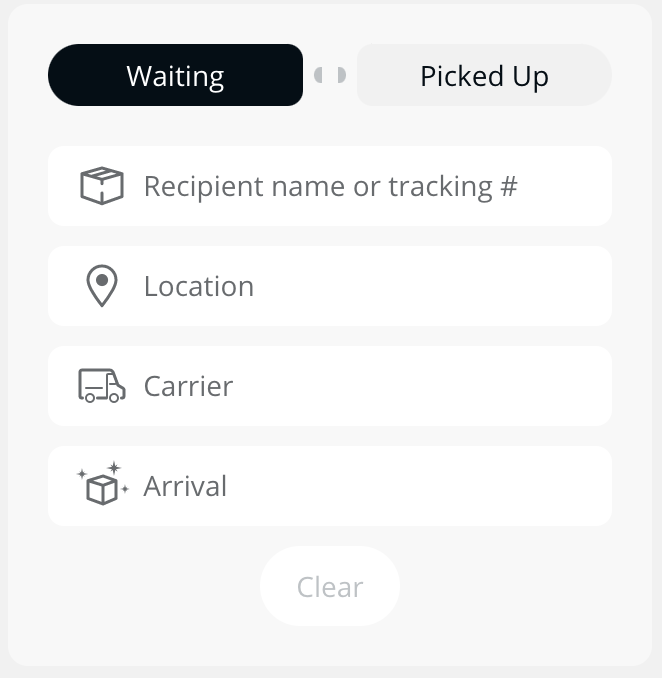Image resolution: width=662 pixels, height=678 pixels.
Task: Select the Waiting tab
Action: pos(175,75)
